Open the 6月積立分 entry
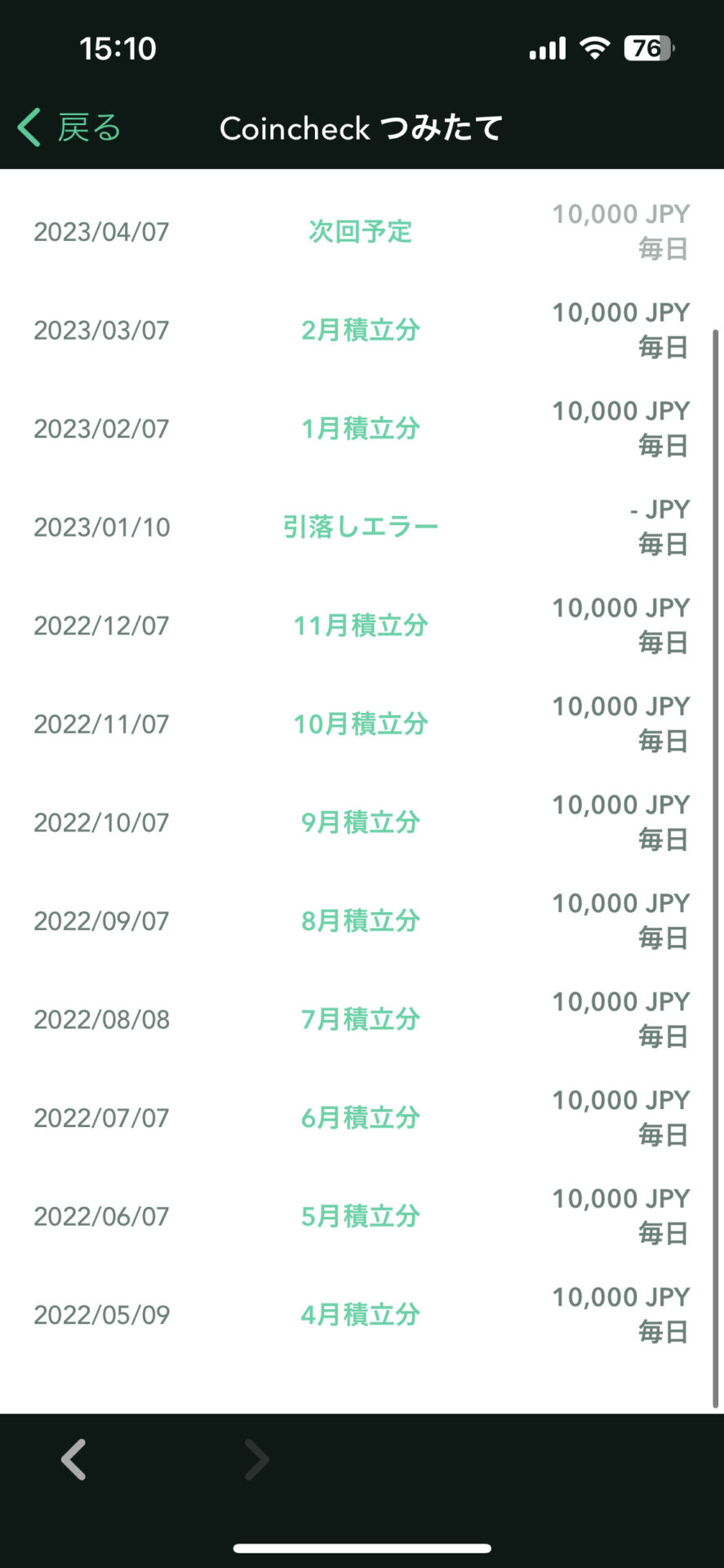Screen dimensions: 724x1568 coord(360,1118)
